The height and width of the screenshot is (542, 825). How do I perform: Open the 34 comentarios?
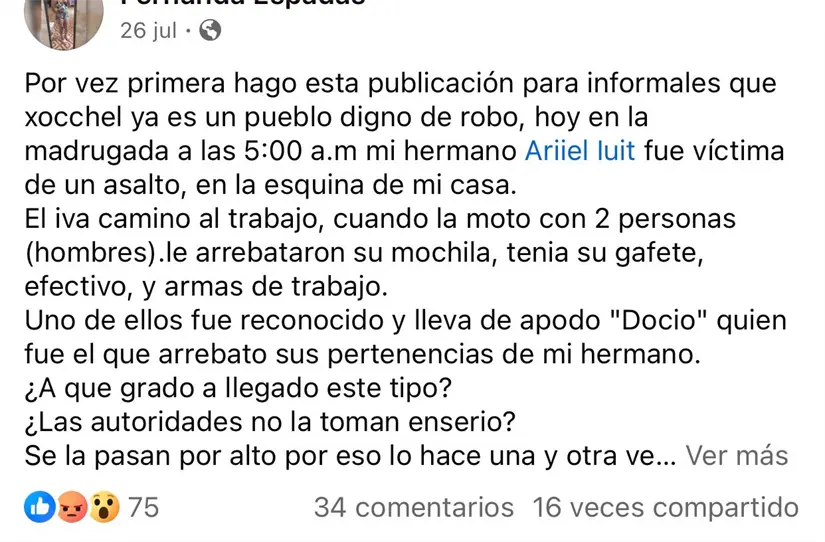[413, 507]
